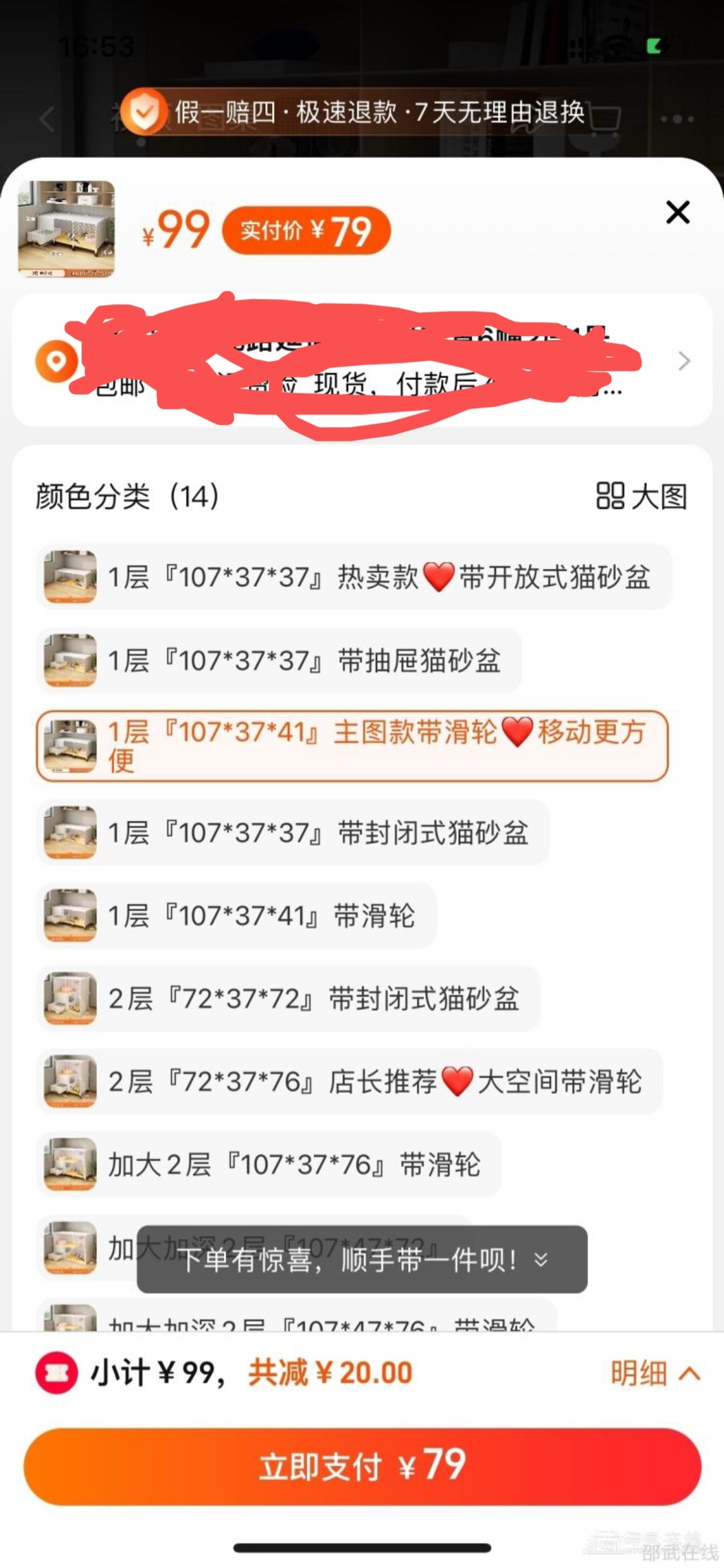Select 1层 107*37*37 热卖款带开放式猫砂盆
The height and width of the screenshot is (1568, 724).
point(354,577)
